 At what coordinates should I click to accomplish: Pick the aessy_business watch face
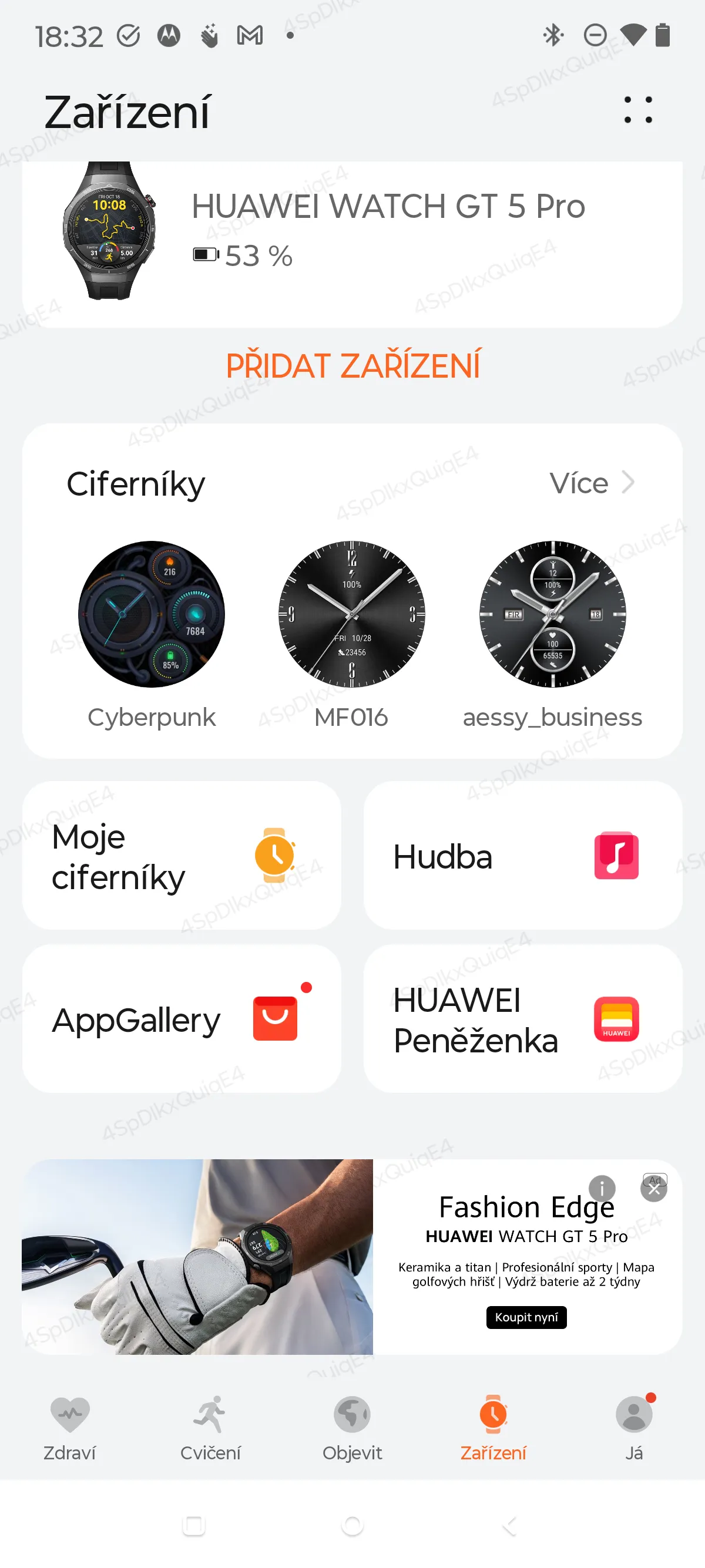pyautogui.click(x=552, y=615)
